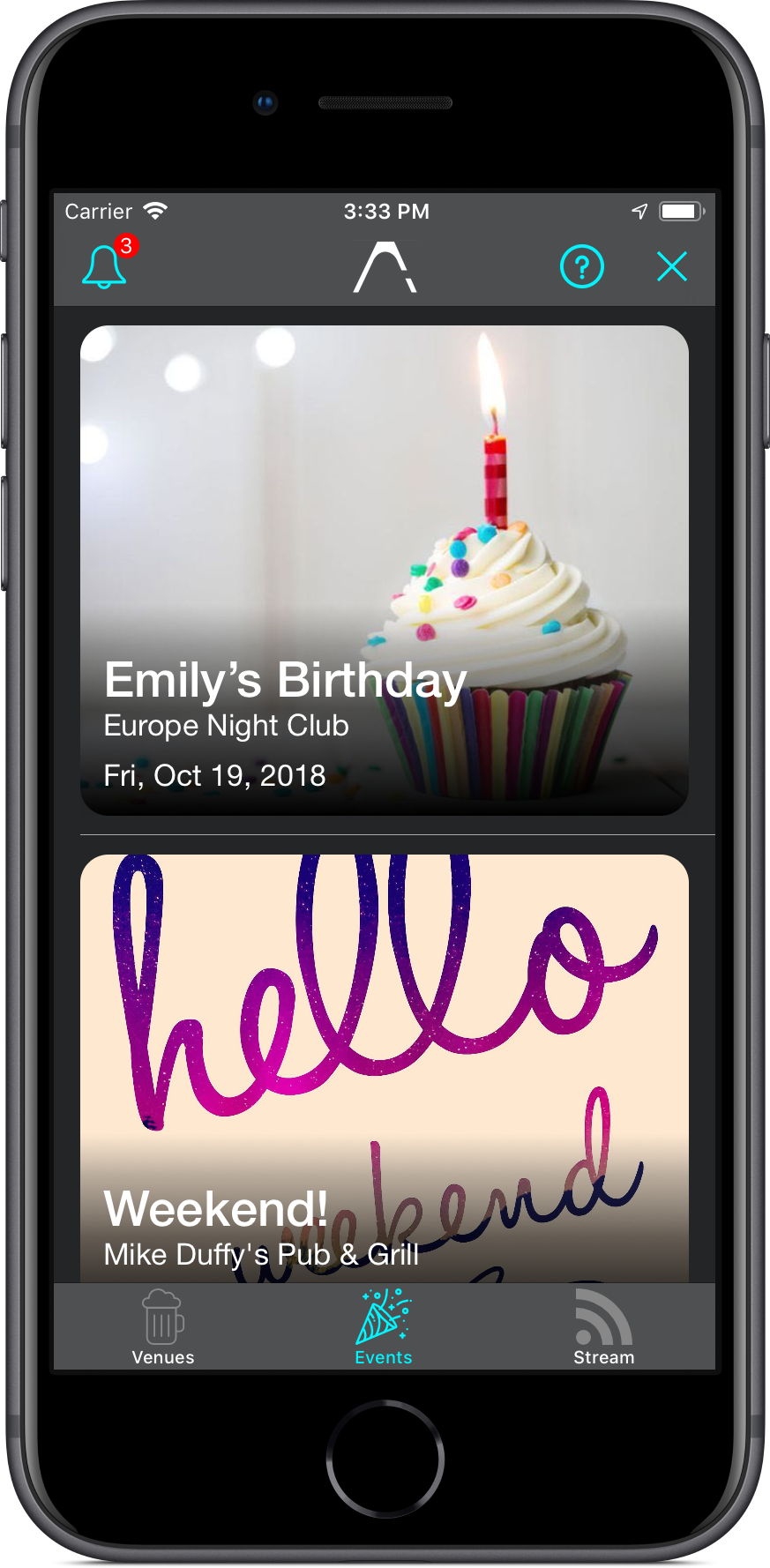Screen dimensions: 770x1568
Task: Close the screen with the X icon
Action: click(672, 266)
